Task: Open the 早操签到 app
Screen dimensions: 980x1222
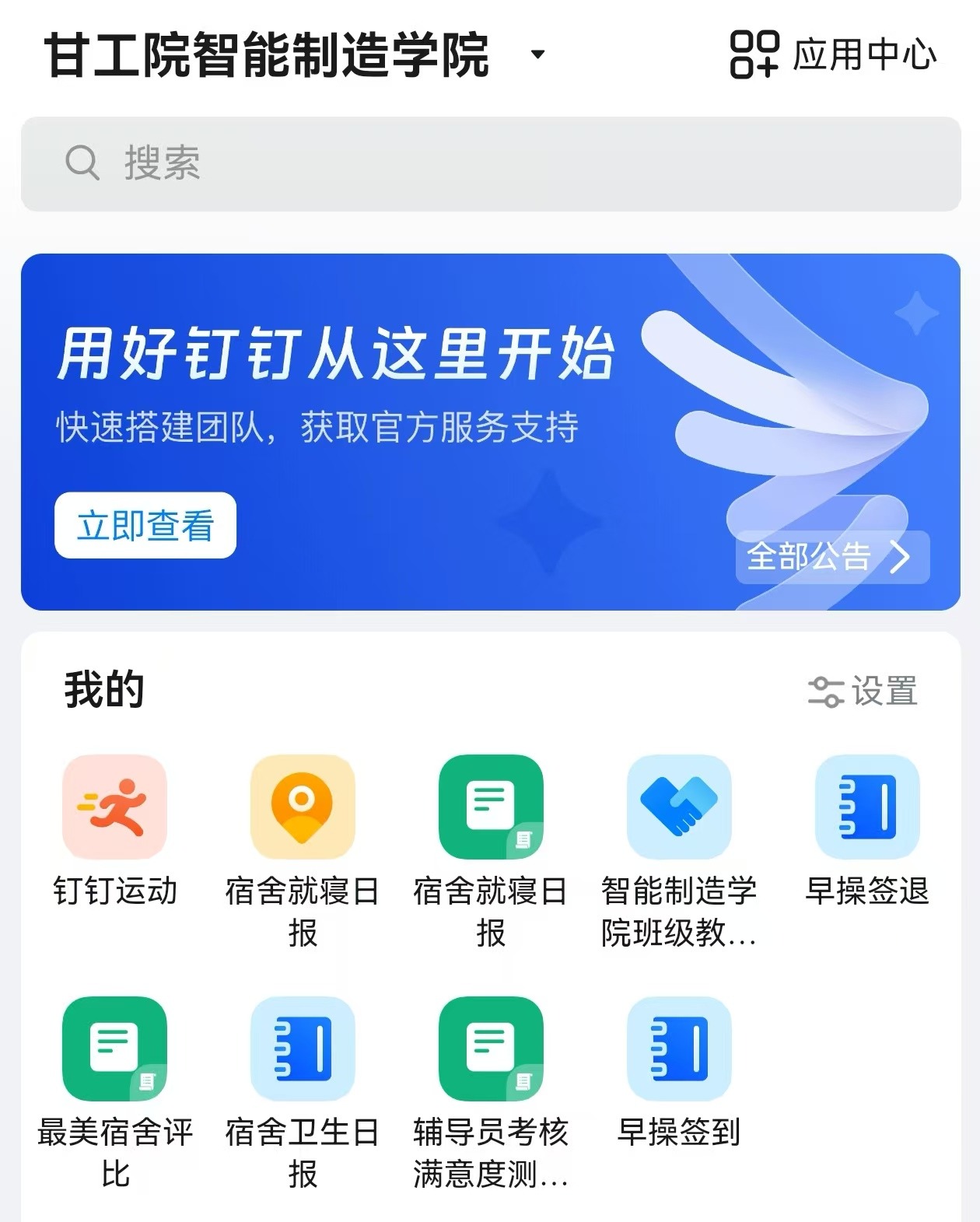Action: tap(679, 1049)
